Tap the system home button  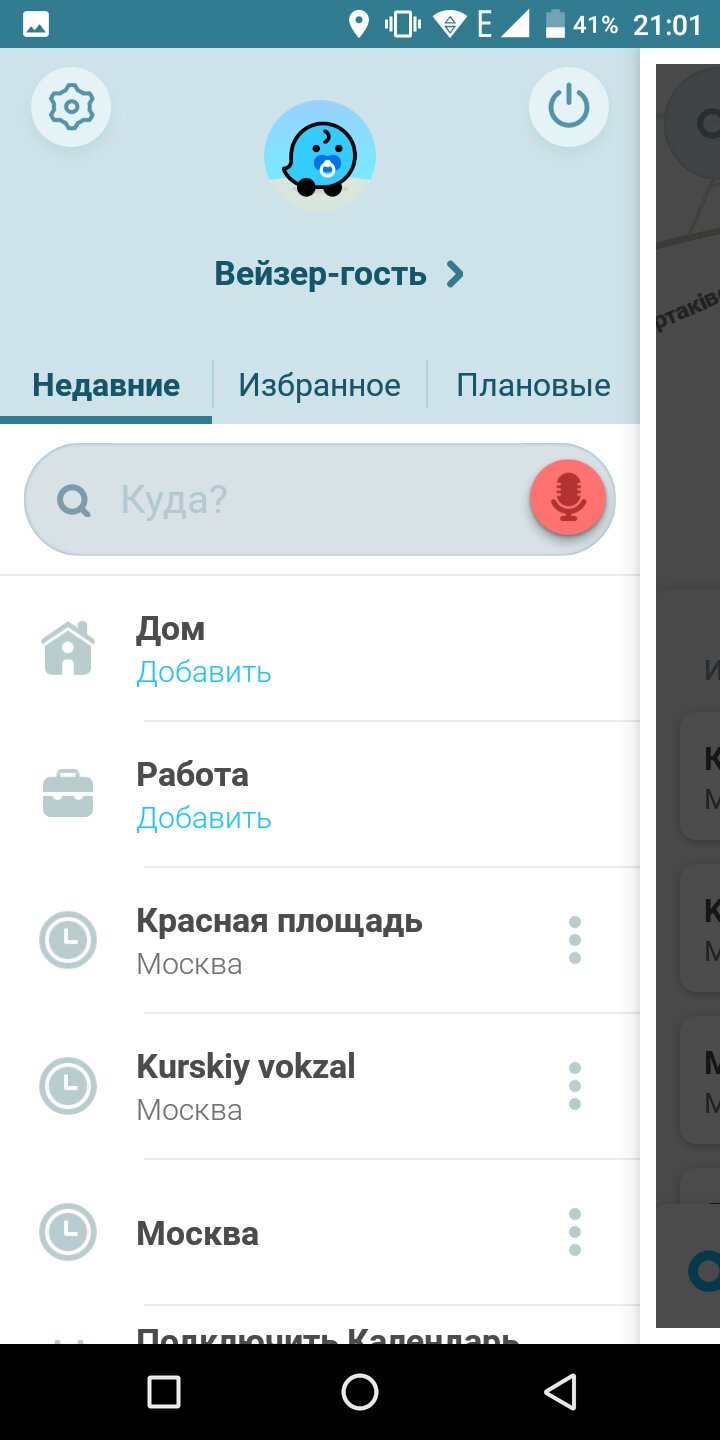pyautogui.click(x=360, y=1391)
